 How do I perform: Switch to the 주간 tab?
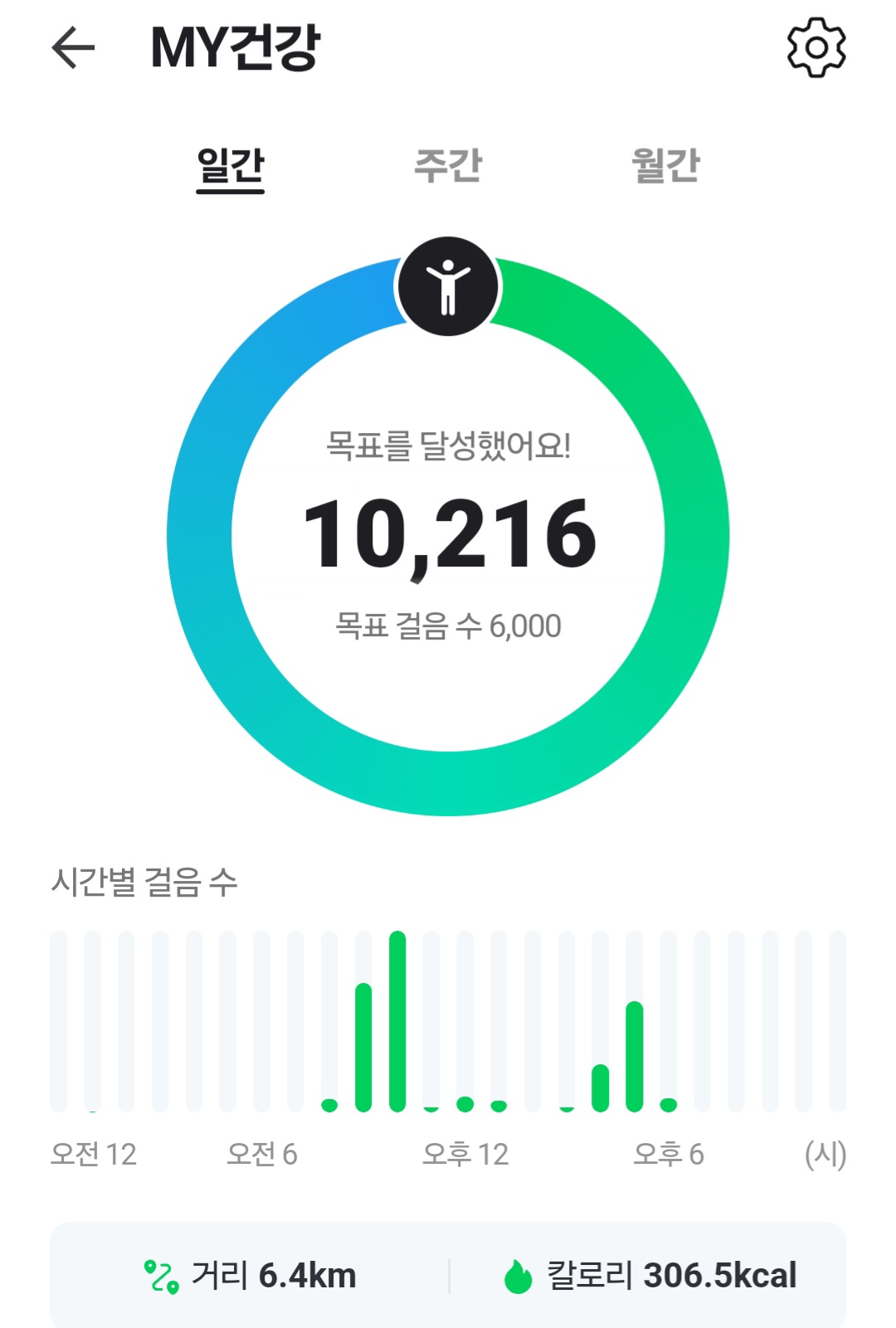[448, 164]
